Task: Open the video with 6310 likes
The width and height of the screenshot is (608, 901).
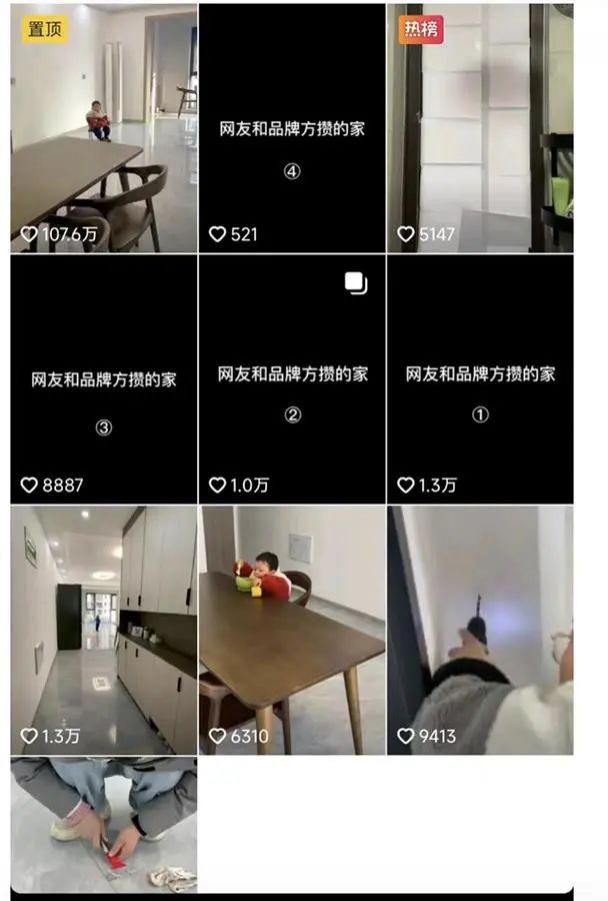Action: coord(292,630)
